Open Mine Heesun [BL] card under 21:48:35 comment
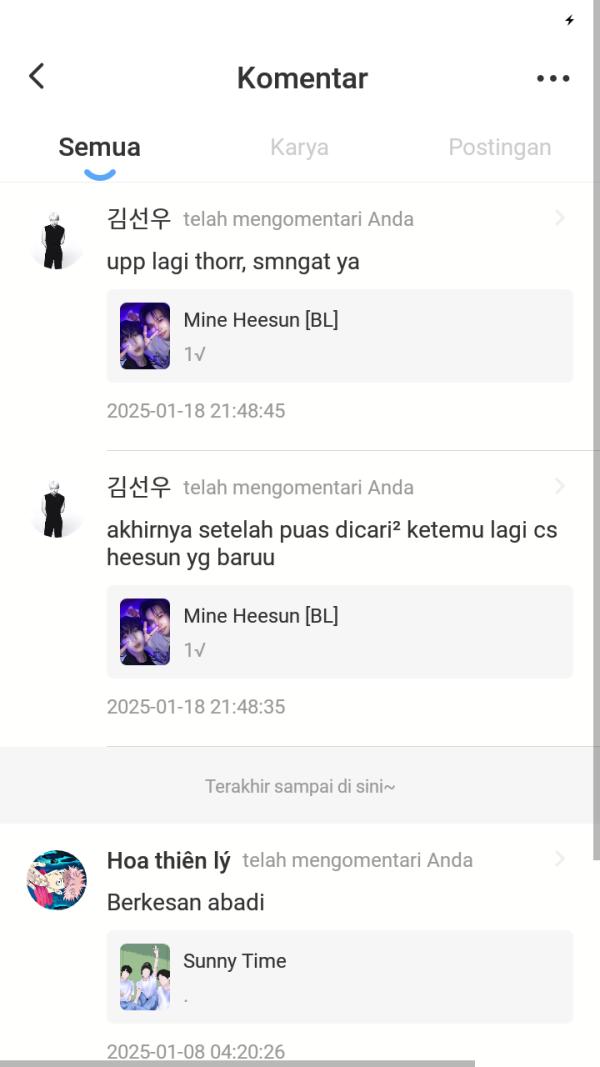 point(339,632)
